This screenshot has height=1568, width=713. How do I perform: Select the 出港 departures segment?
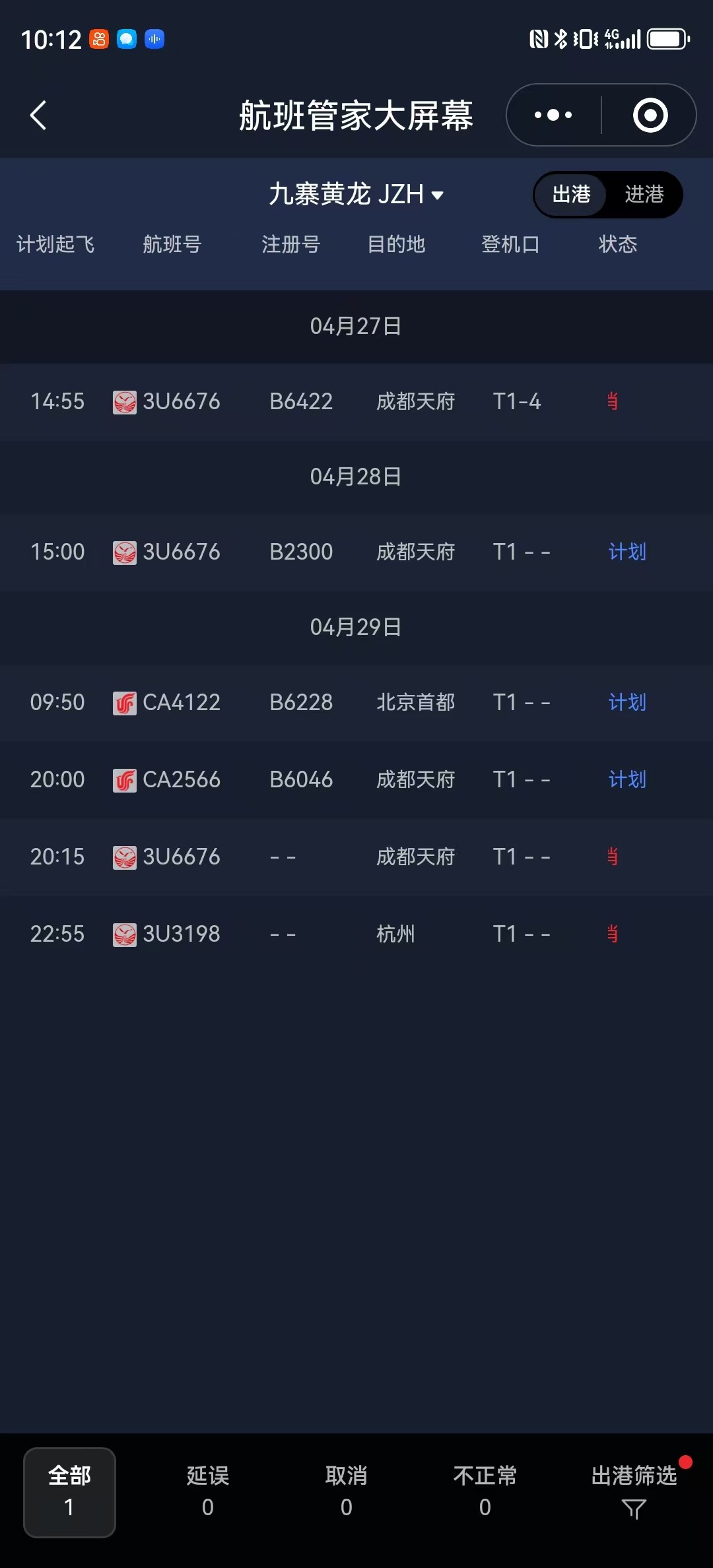pyautogui.click(x=571, y=195)
